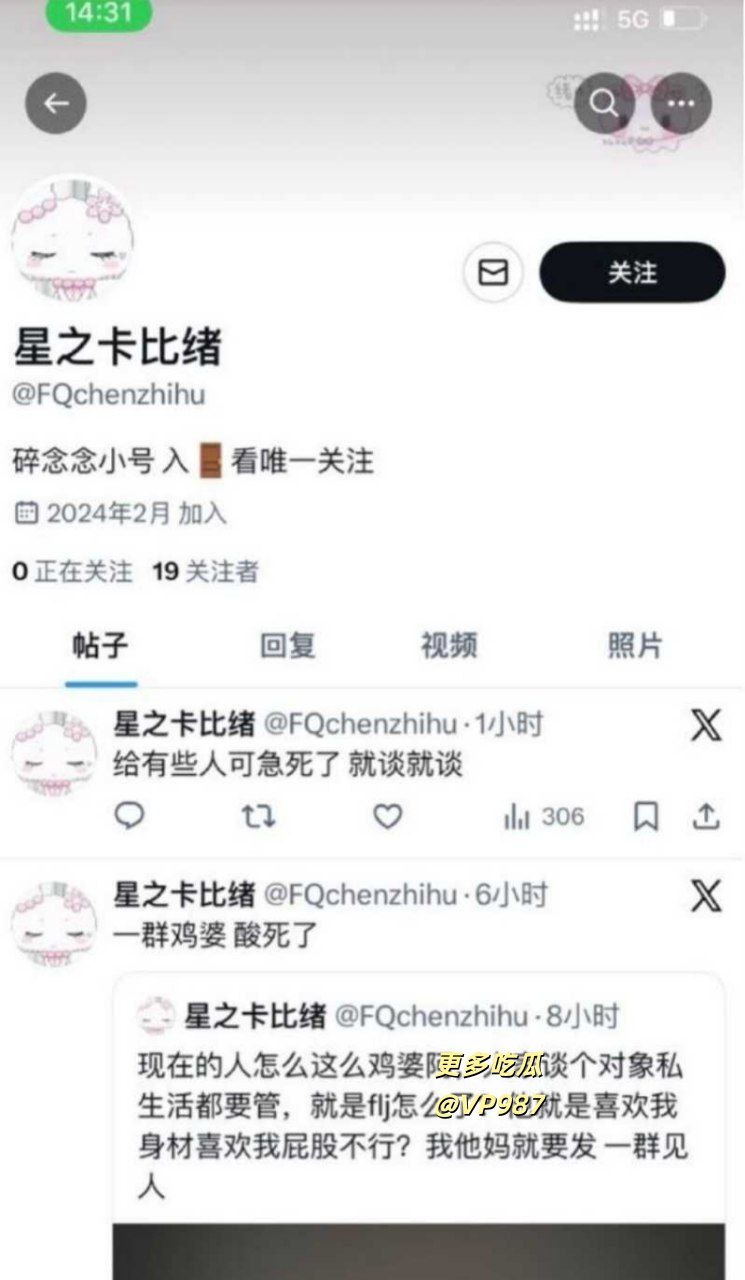Image resolution: width=745 pixels, height=1280 pixels.
Task: Repost the 1小时 post
Action: 258,816
